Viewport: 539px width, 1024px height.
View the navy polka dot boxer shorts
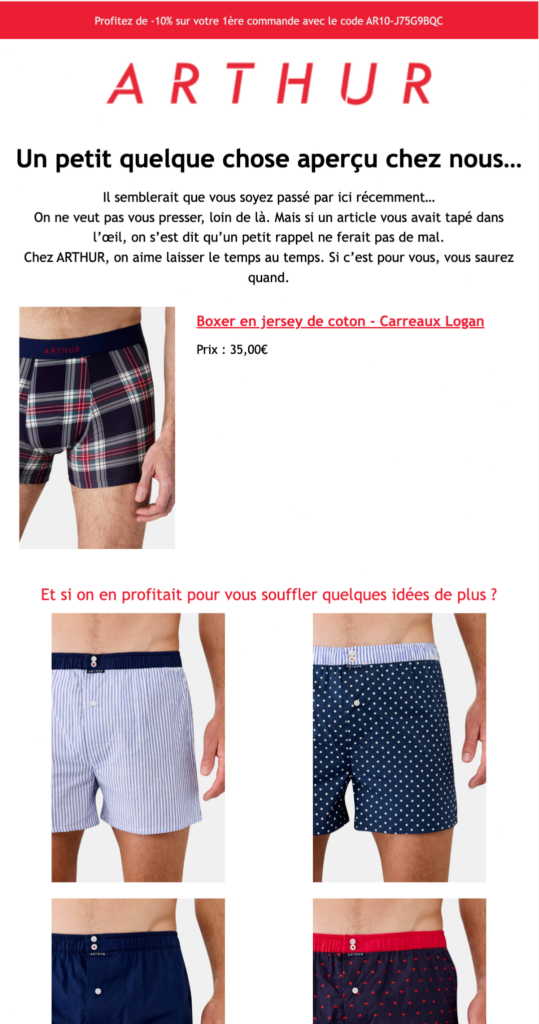coord(399,748)
